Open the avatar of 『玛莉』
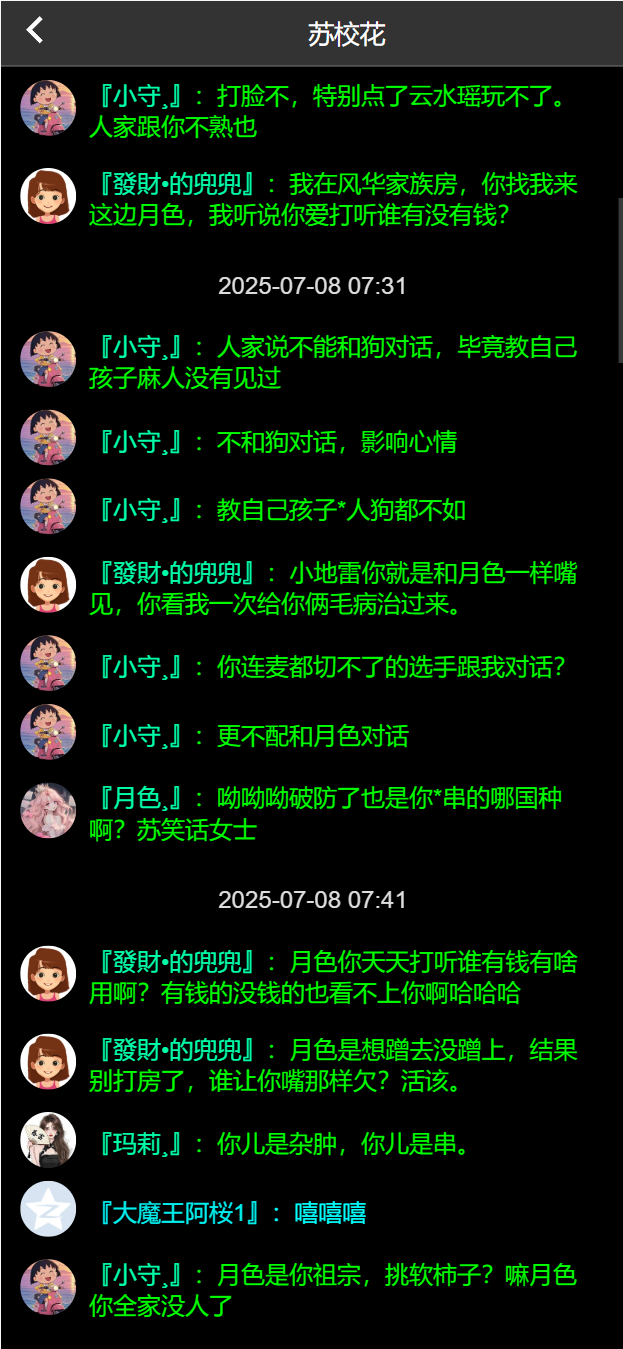 tap(48, 1140)
